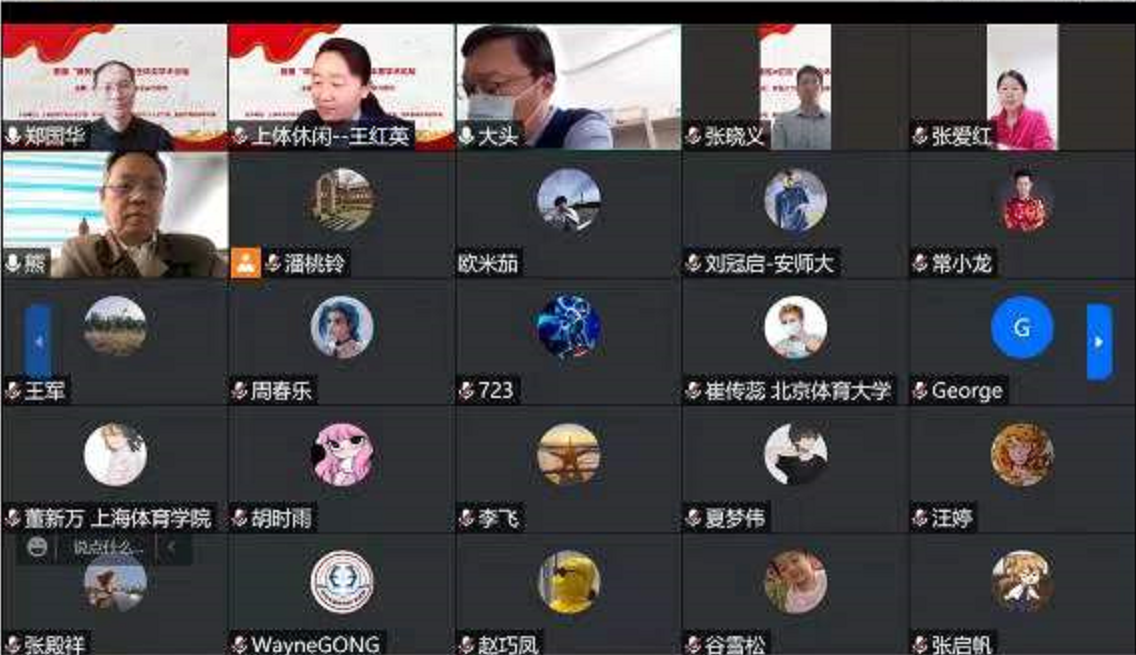Open 潘桃铃's participant tile
The width and height of the screenshot is (1136, 655).
point(341,214)
